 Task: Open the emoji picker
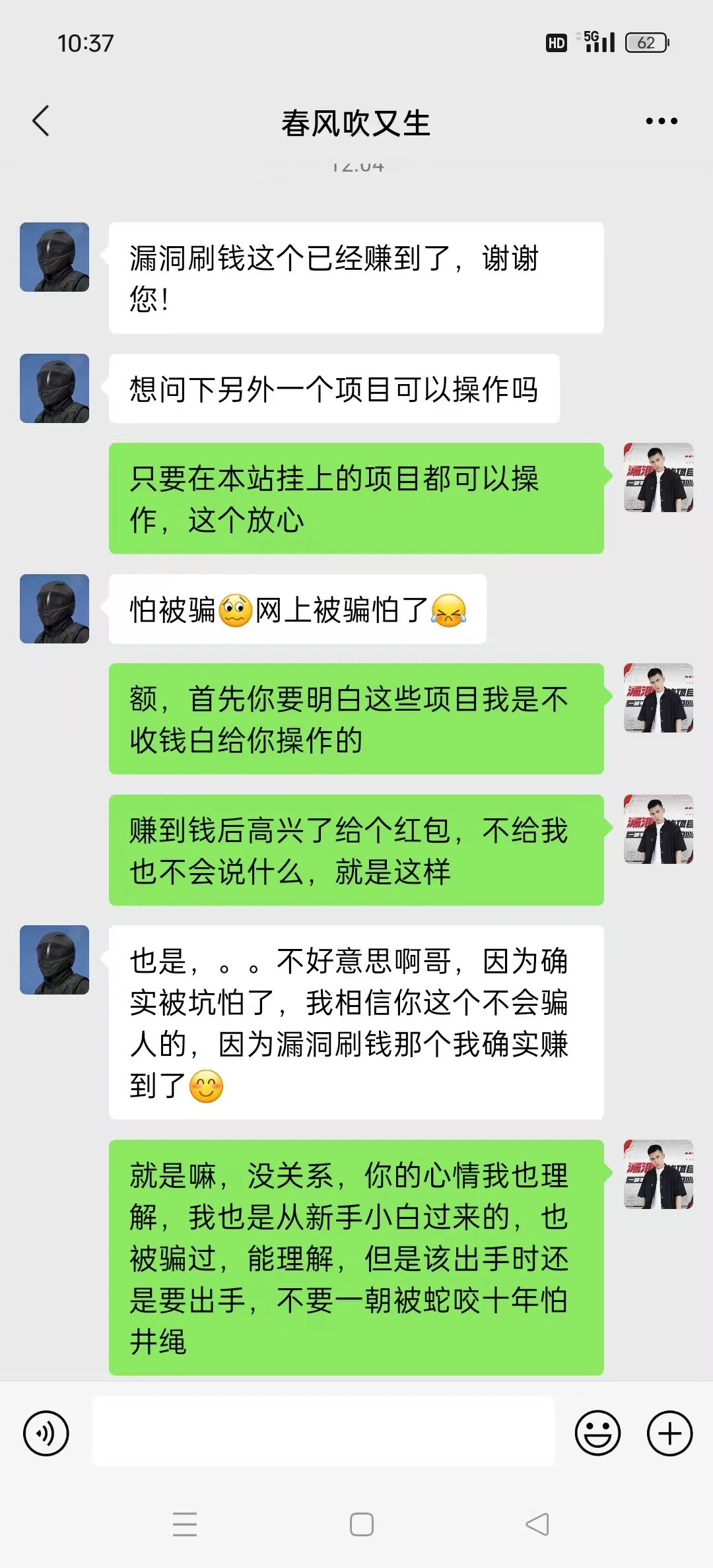point(598,1433)
